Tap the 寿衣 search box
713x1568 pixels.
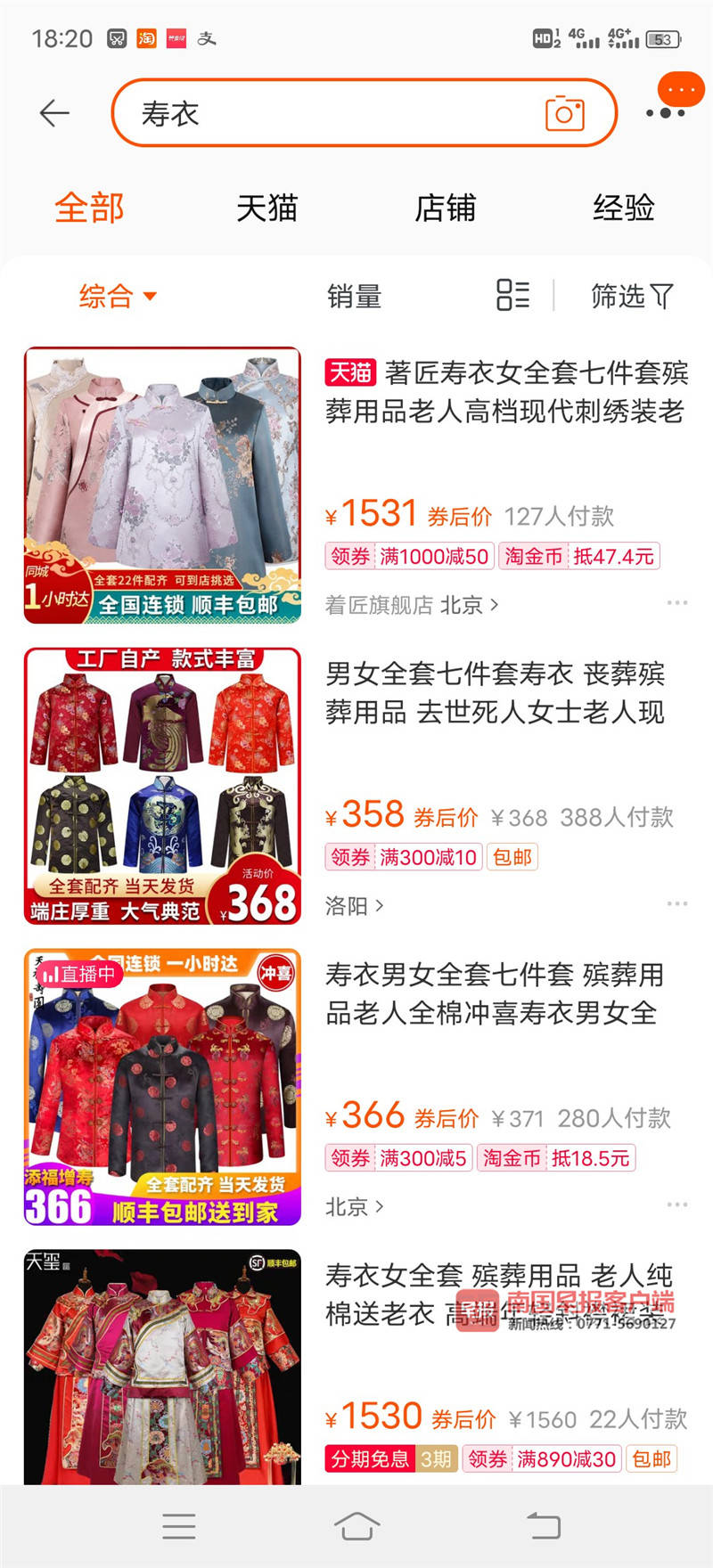point(339,113)
